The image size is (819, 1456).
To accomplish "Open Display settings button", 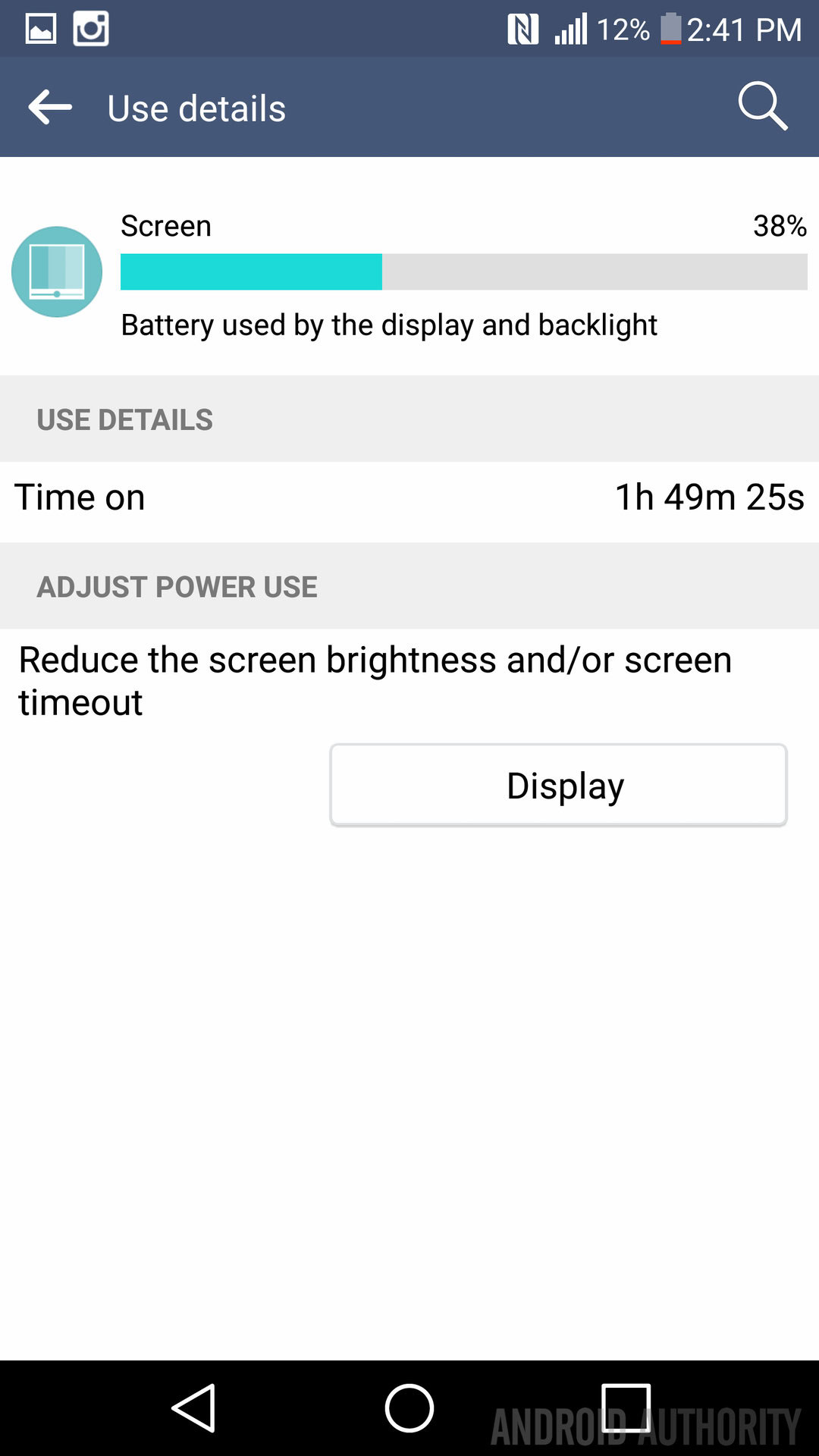I will click(x=558, y=785).
